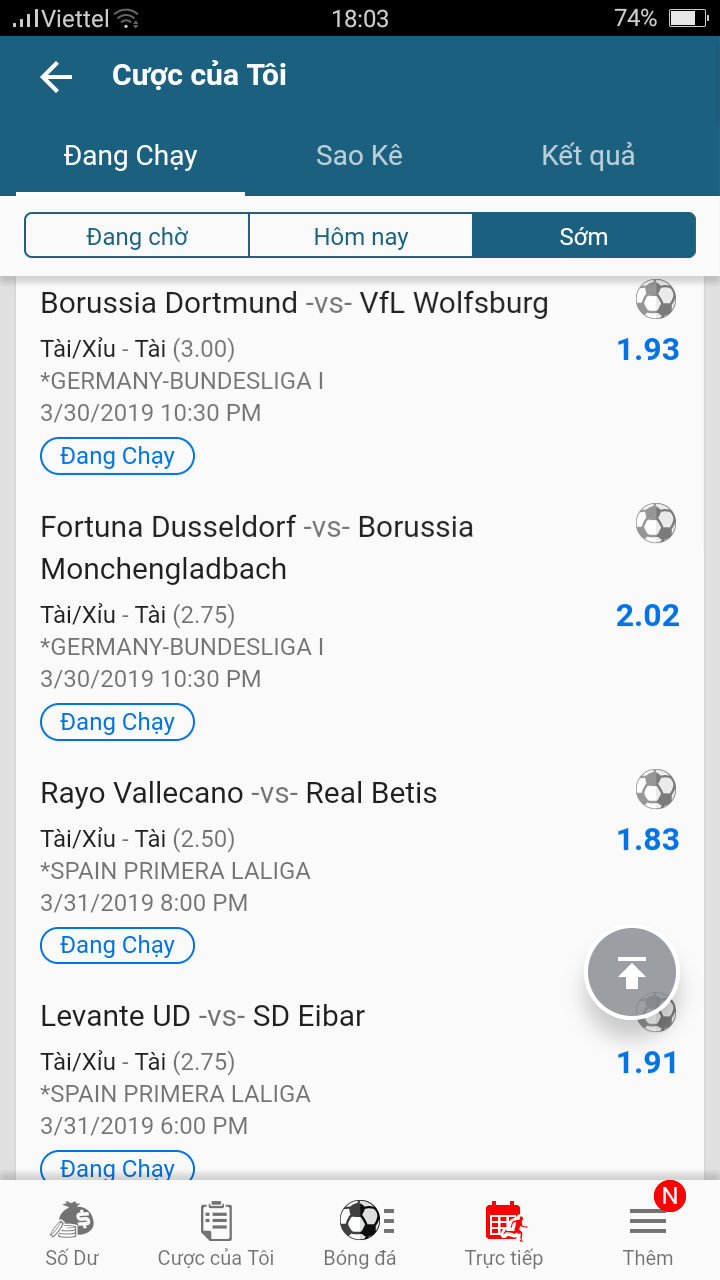Select the Đang Chạy top tab

pyautogui.click(x=130, y=156)
